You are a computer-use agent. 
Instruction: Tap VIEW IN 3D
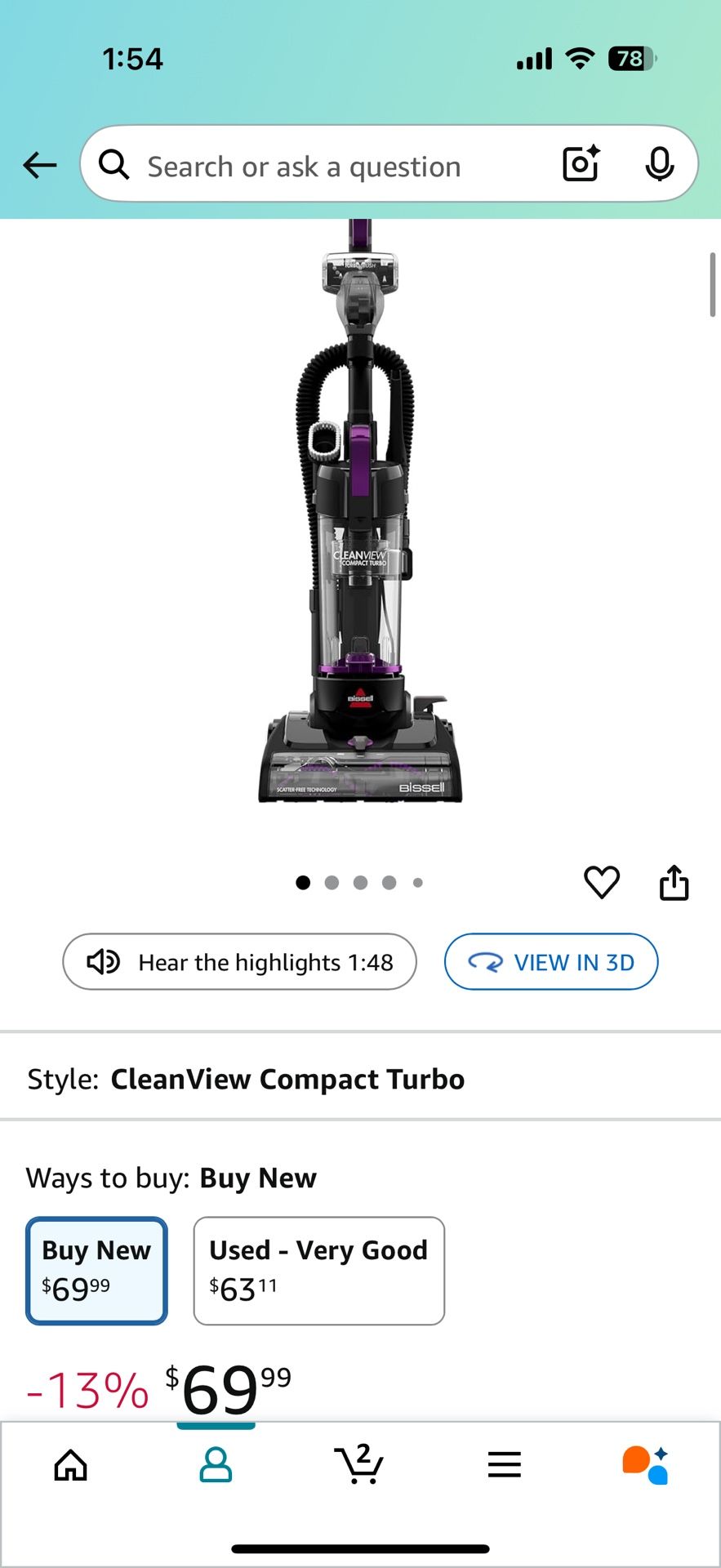(551, 962)
